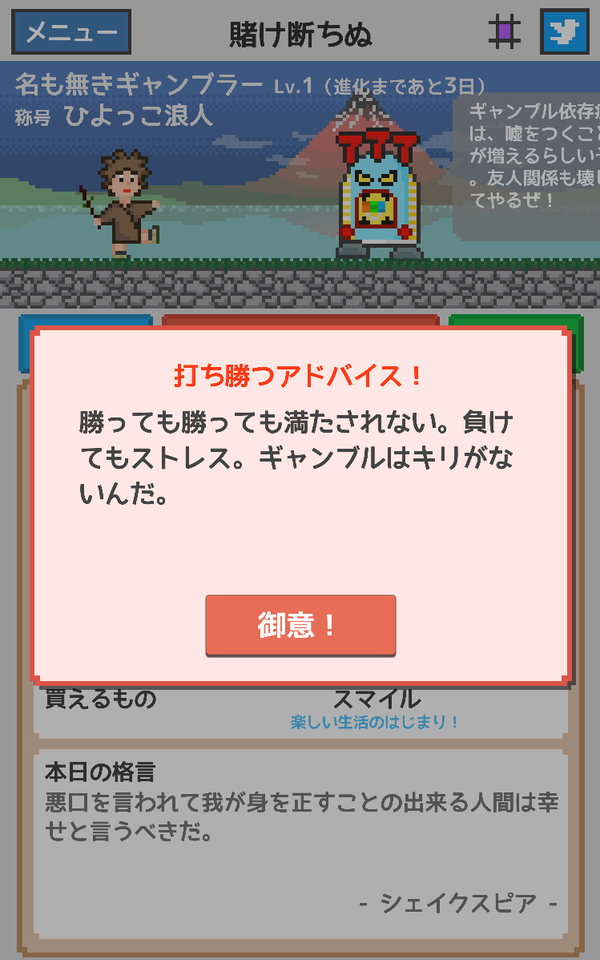The height and width of the screenshot is (960, 600).
Task: Tap the 御意！ button to dismiss advice
Action: coord(300,625)
